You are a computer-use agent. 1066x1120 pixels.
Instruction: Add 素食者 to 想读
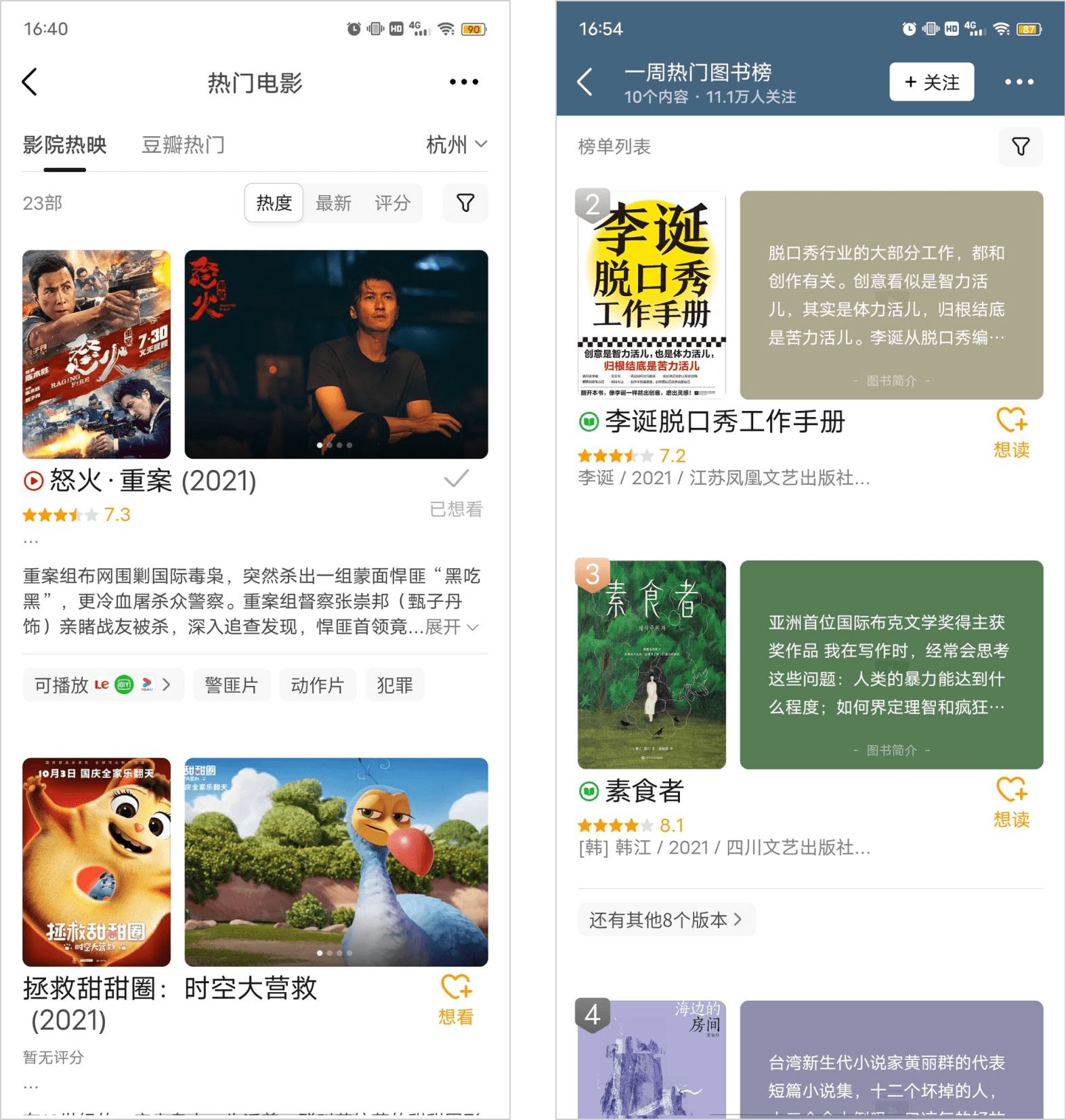pyautogui.click(x=1011, y=803)
